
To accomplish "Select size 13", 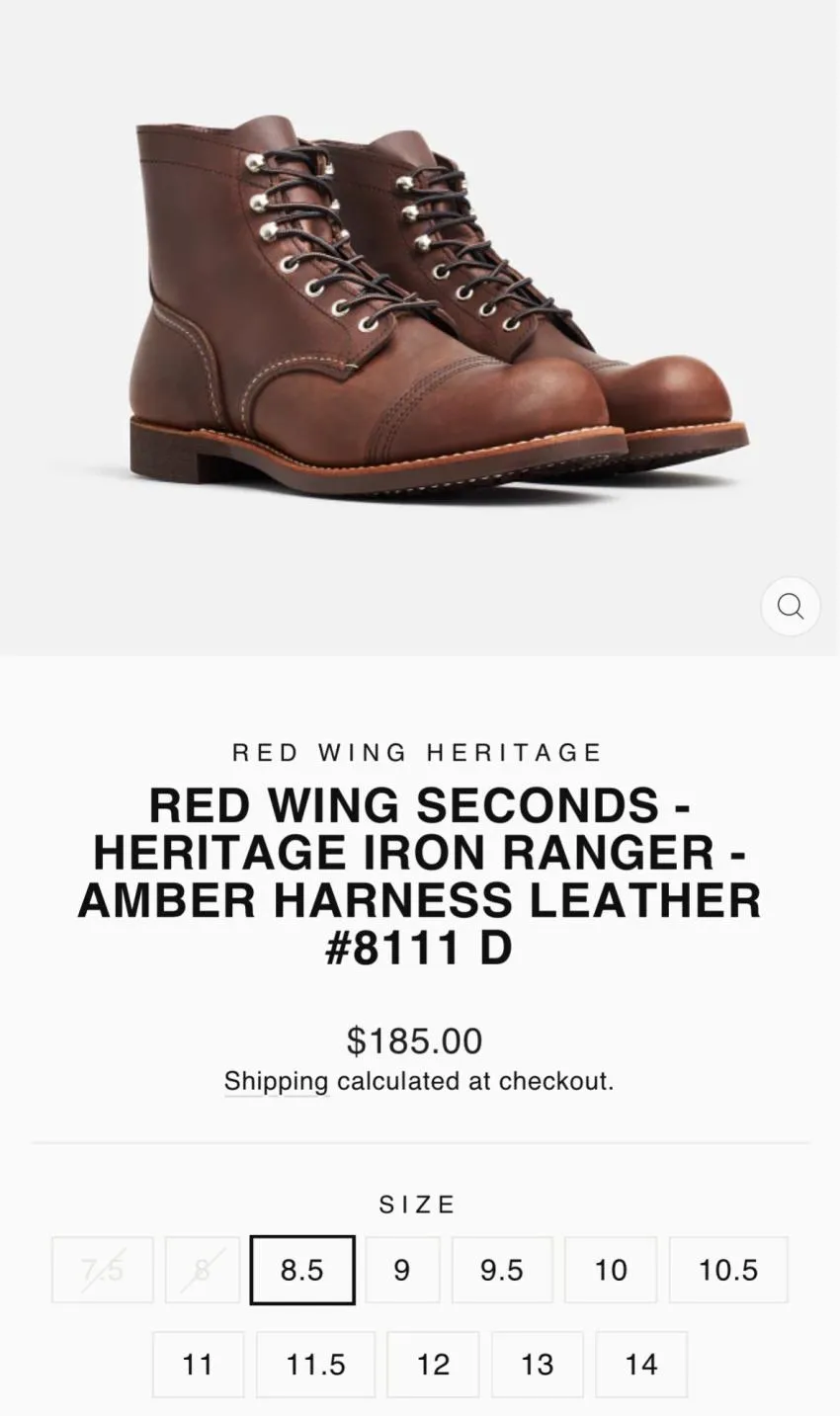I will (538, 1365).
